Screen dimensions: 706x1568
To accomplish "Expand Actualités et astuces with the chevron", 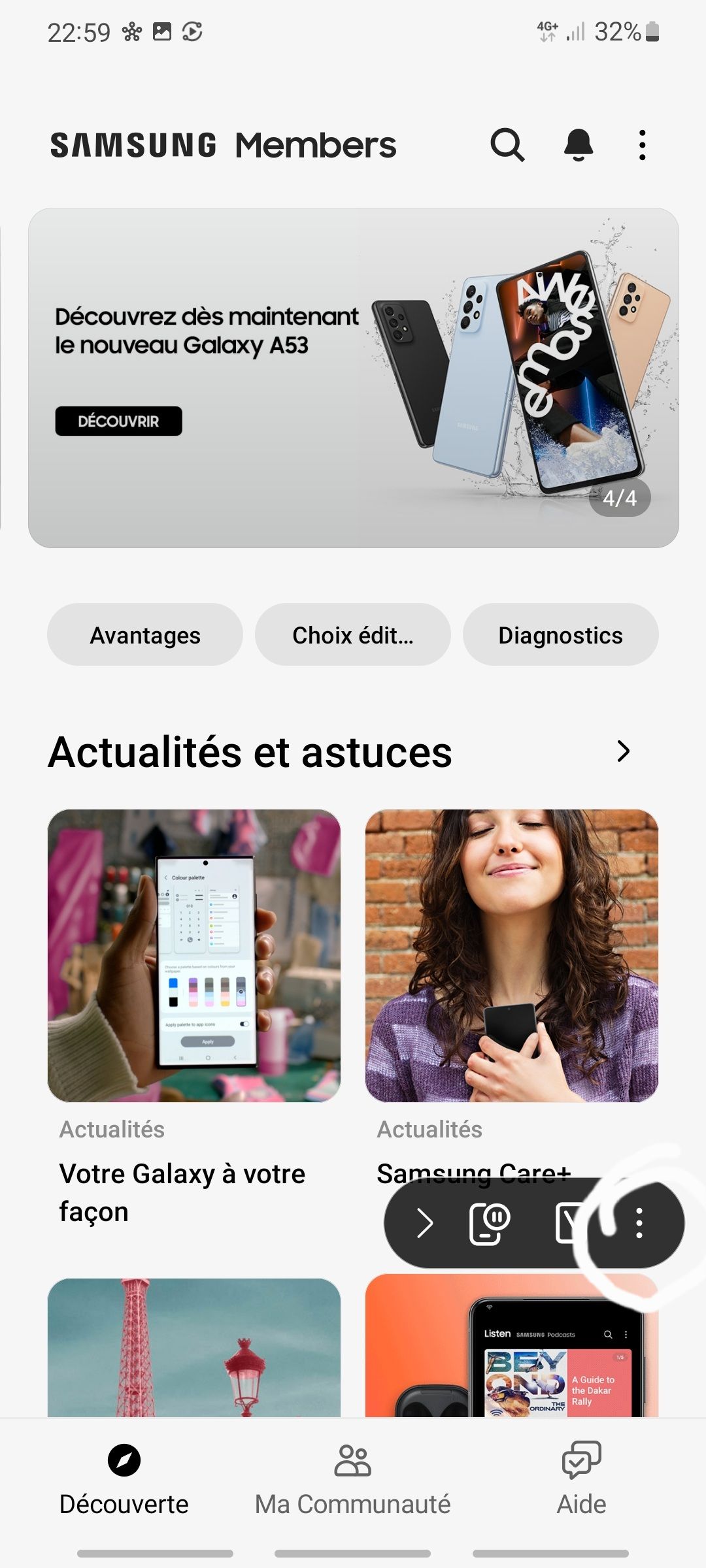I will click(624, 751).
